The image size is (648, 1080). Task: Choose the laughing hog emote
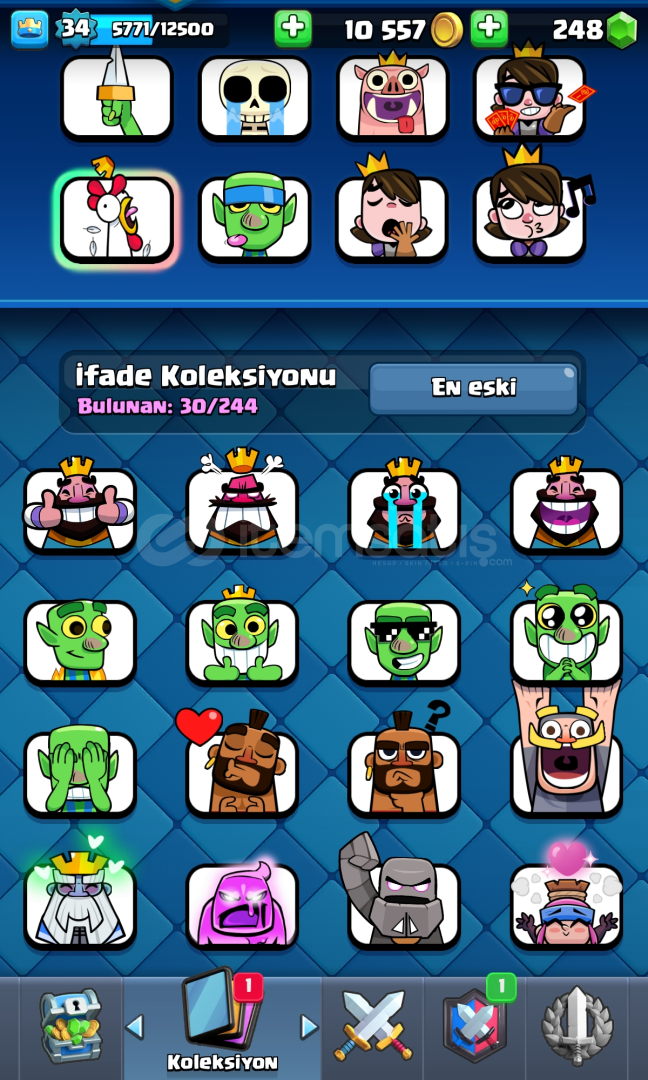[393, 98]
